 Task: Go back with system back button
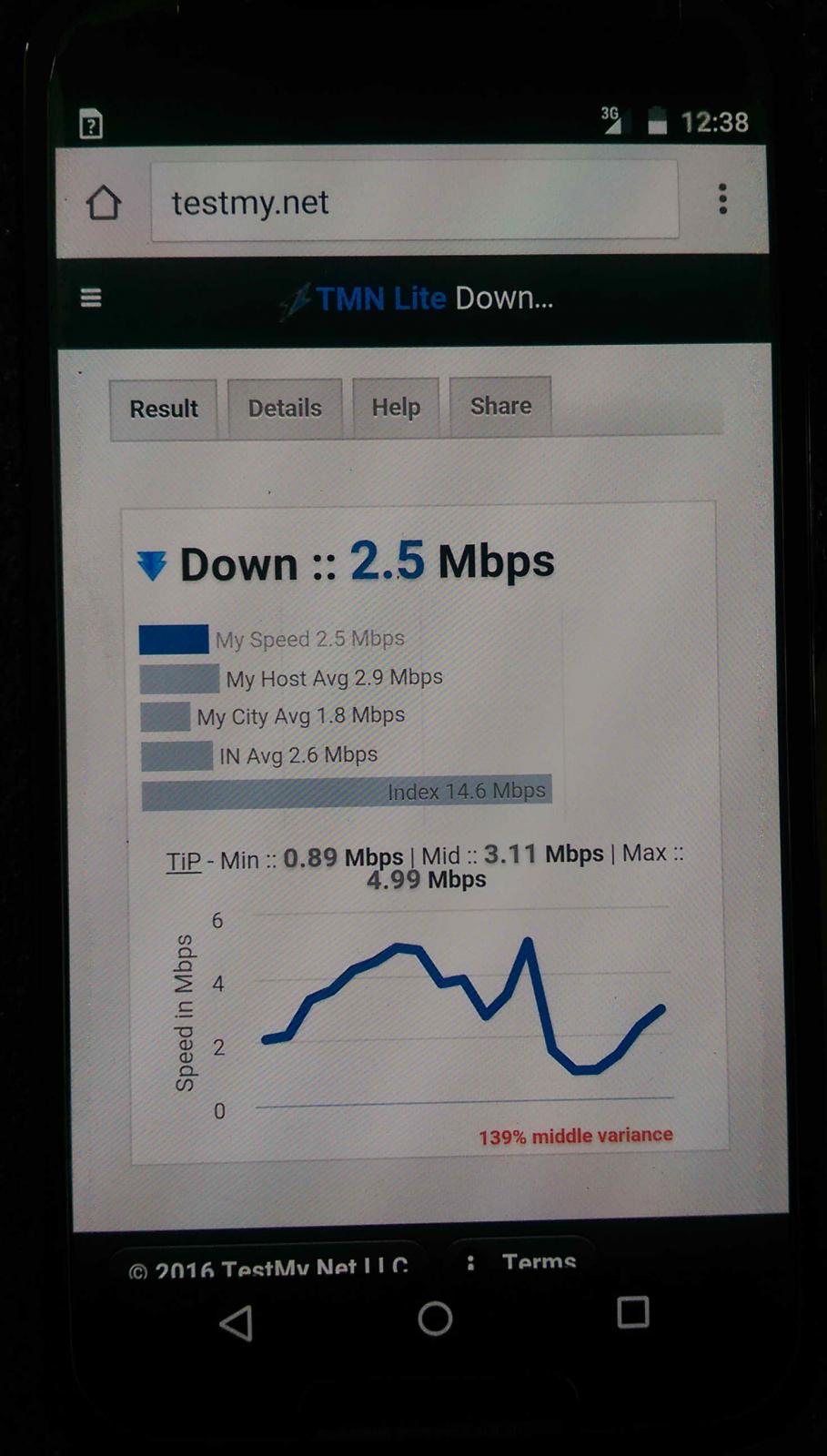pos(237,1322)
